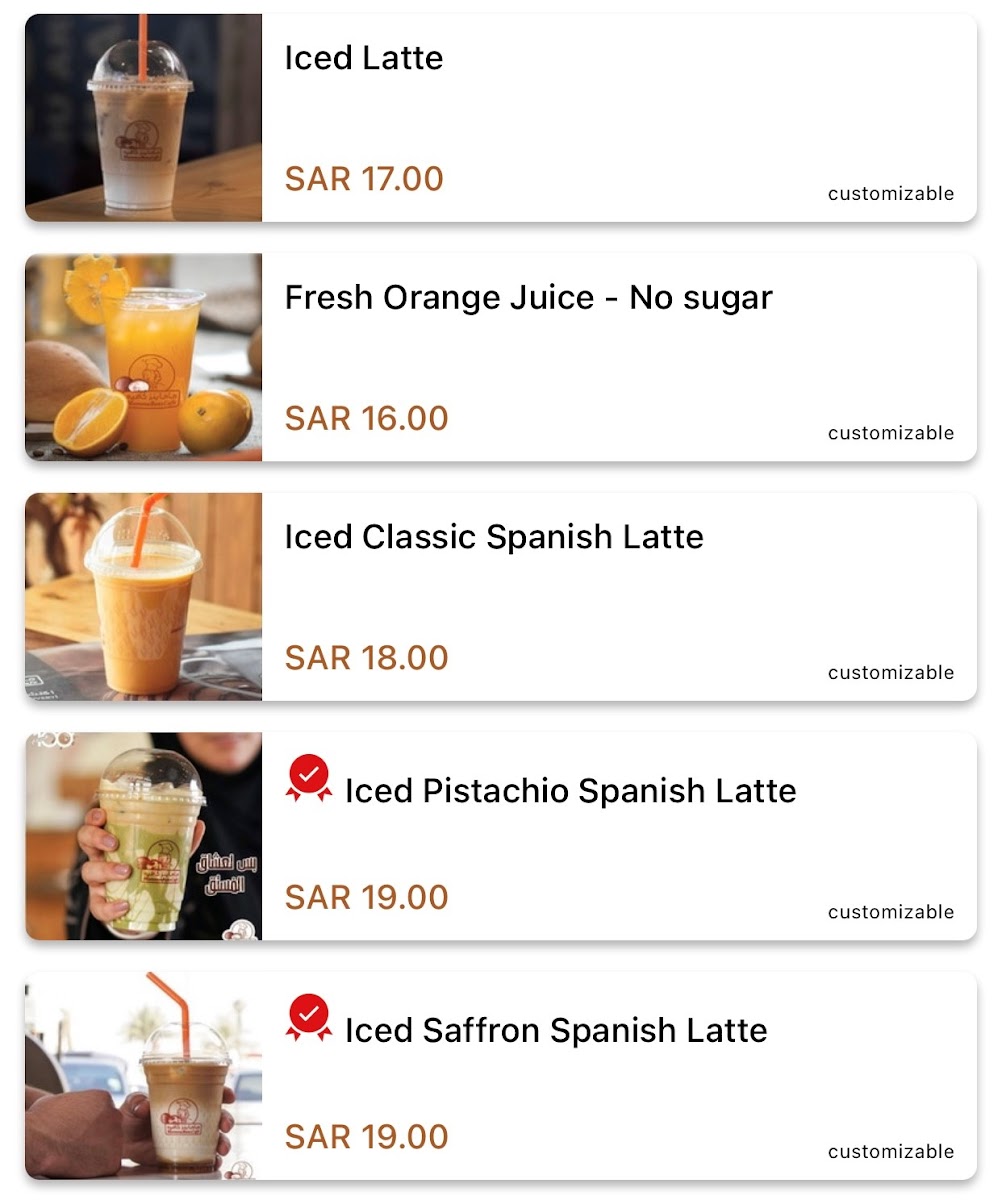
Task: Choose the Iced Classic Spanish Latte card
Action: pyautogui.click(x=500, y=597)
